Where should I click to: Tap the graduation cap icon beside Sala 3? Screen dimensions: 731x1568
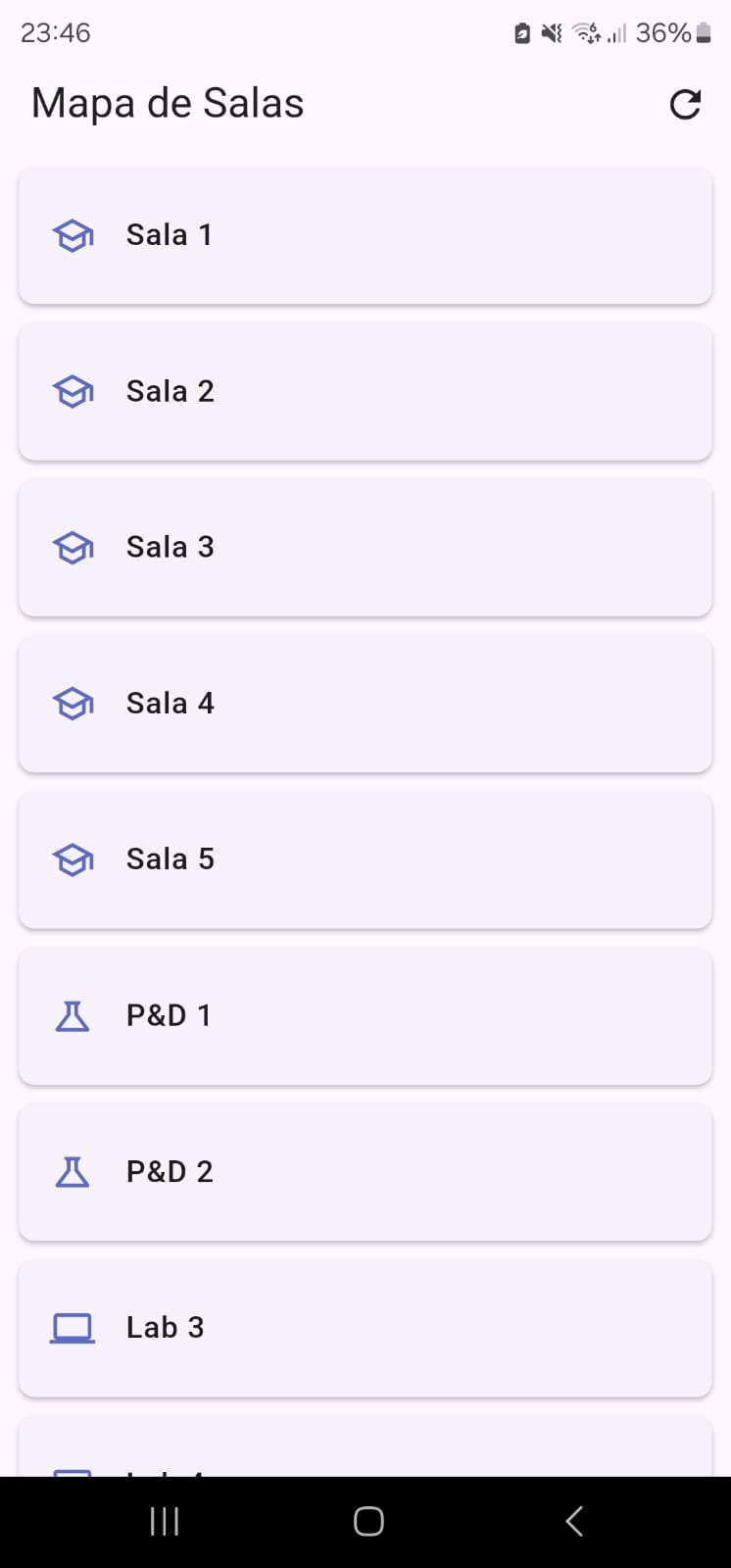point(73,547)
